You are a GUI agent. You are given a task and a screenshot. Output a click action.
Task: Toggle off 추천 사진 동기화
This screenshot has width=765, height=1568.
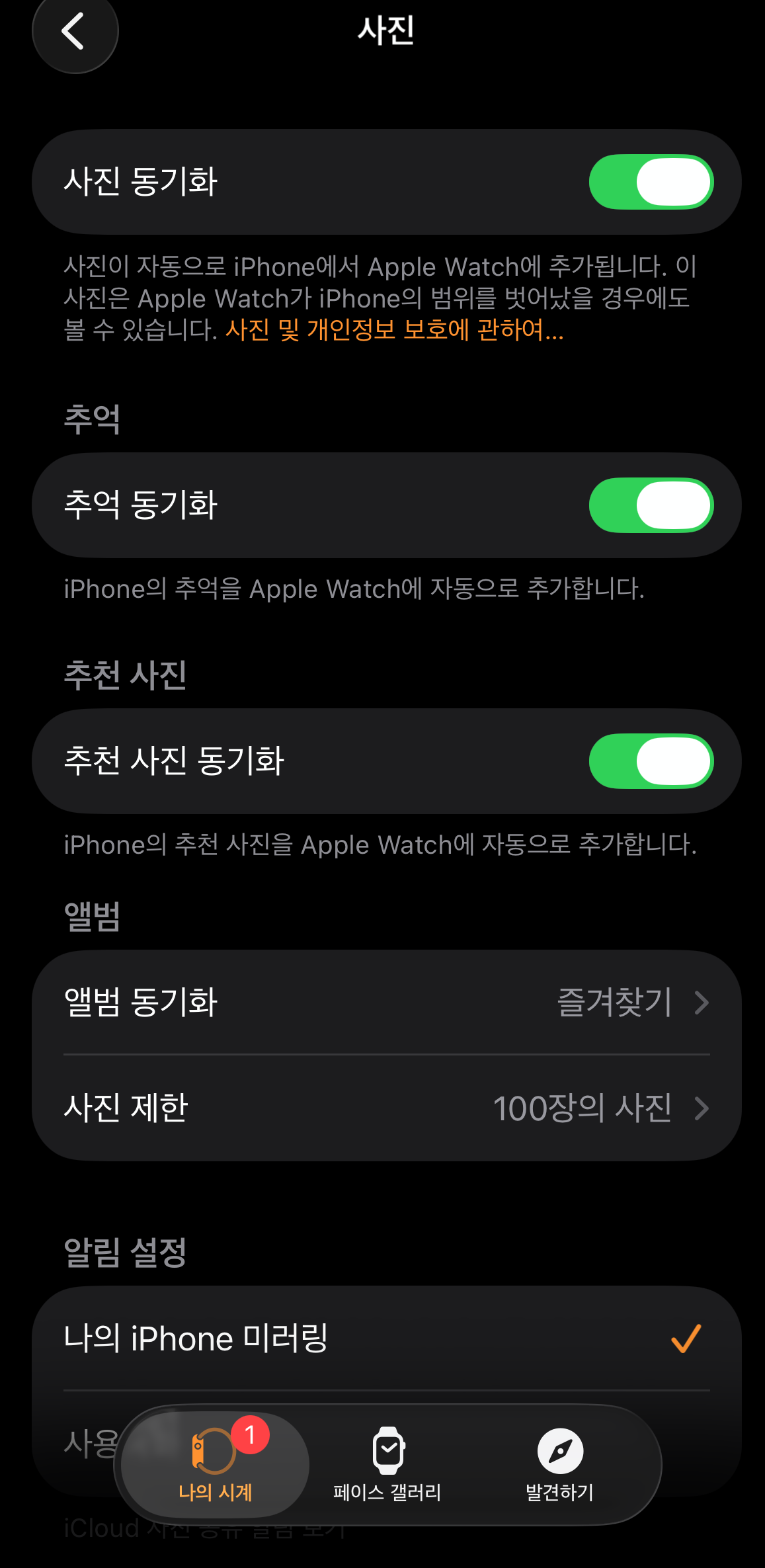click(x=652, y=761)
